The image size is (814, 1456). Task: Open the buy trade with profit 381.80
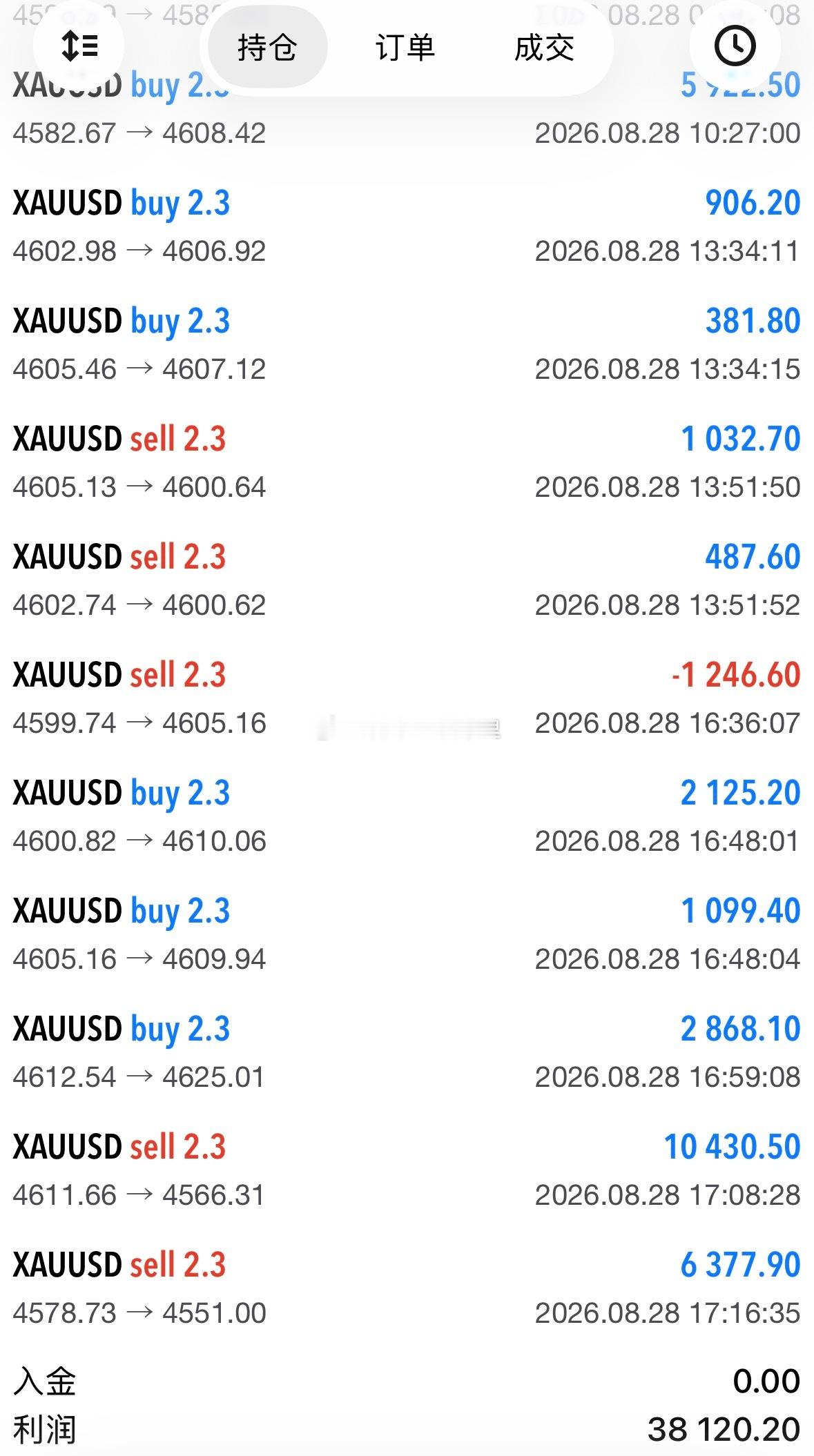407,344
